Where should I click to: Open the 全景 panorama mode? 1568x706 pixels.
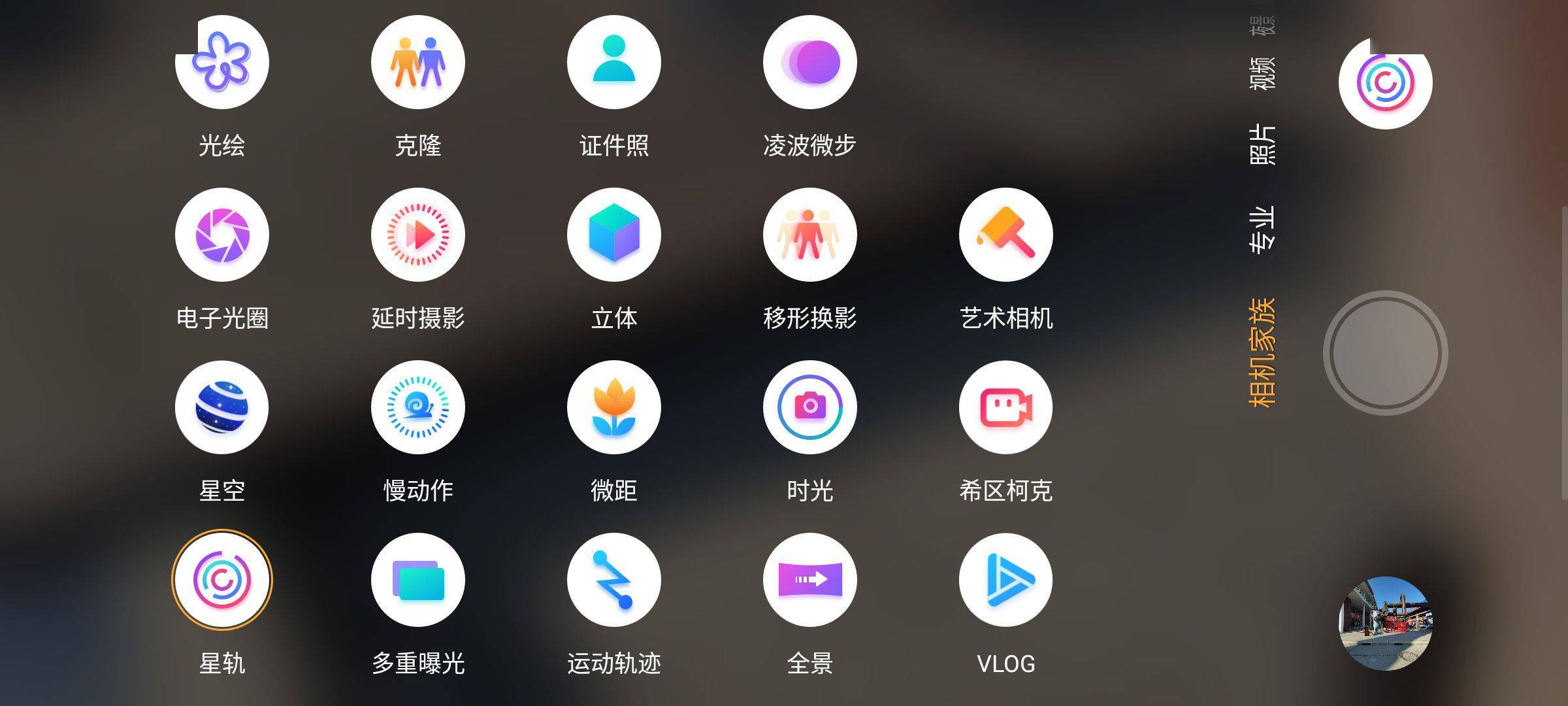(810, 580)
